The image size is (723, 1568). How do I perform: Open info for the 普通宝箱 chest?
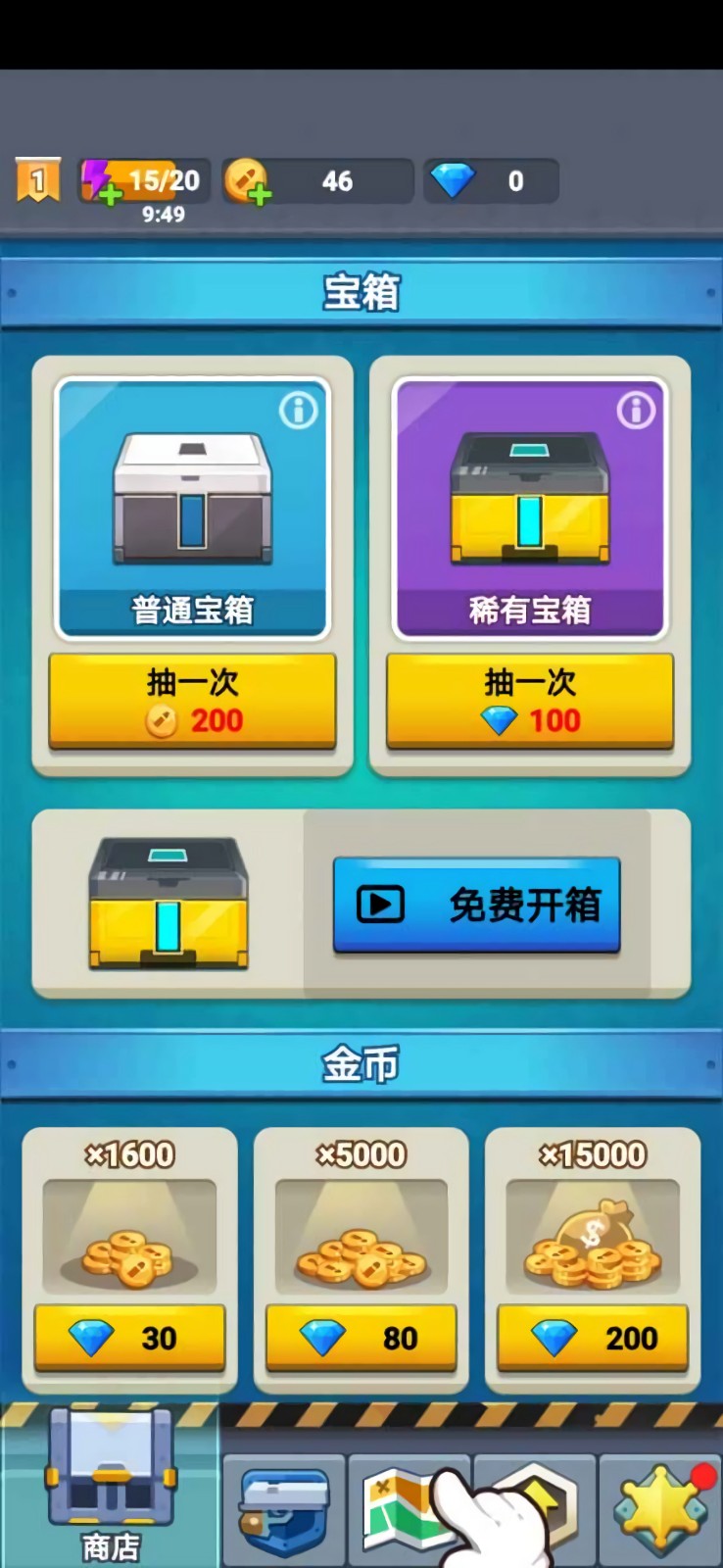click(299, 412)
